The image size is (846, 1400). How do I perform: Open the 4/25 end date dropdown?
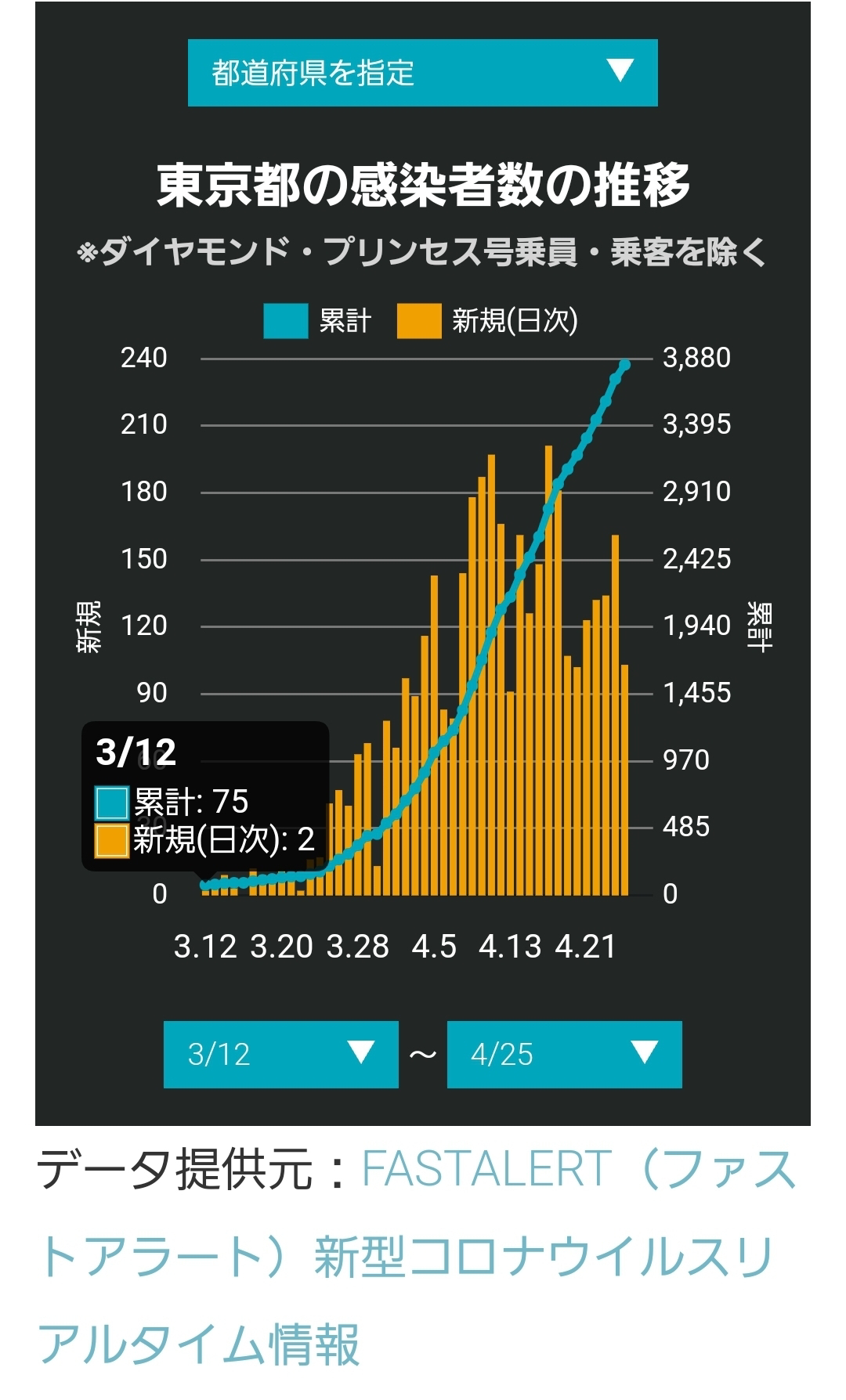pos(564,1054)
